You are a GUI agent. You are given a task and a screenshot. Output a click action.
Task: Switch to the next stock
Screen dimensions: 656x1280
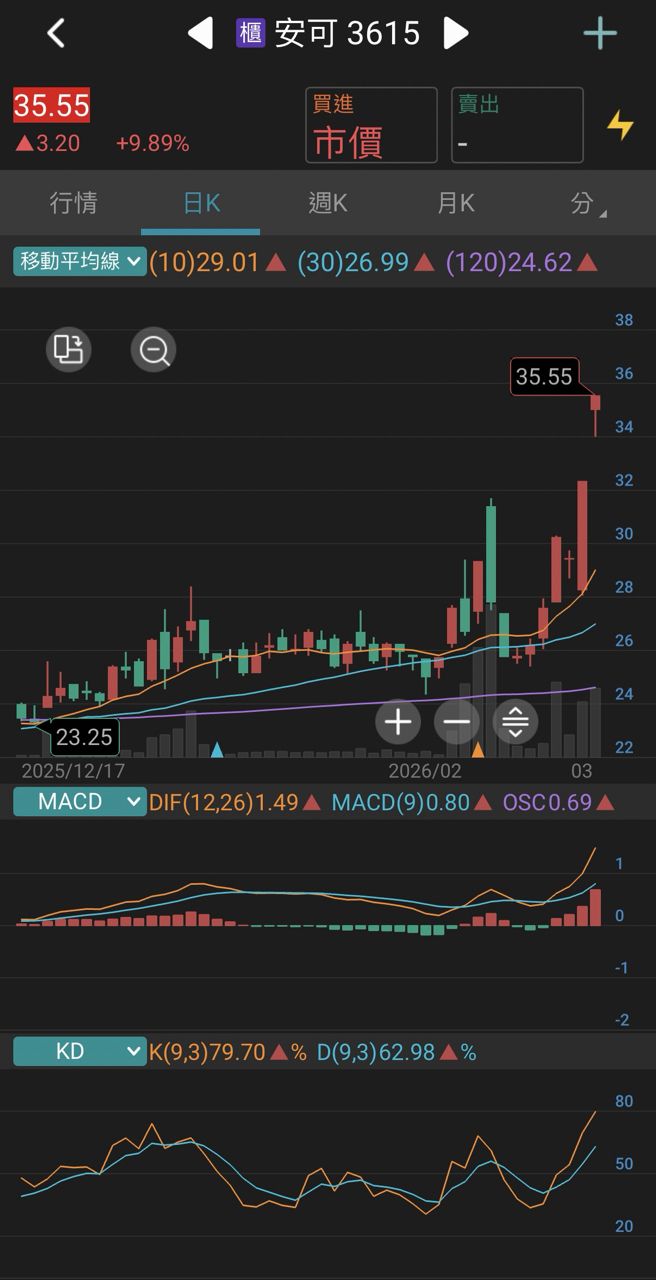click(x=456, y=34)
